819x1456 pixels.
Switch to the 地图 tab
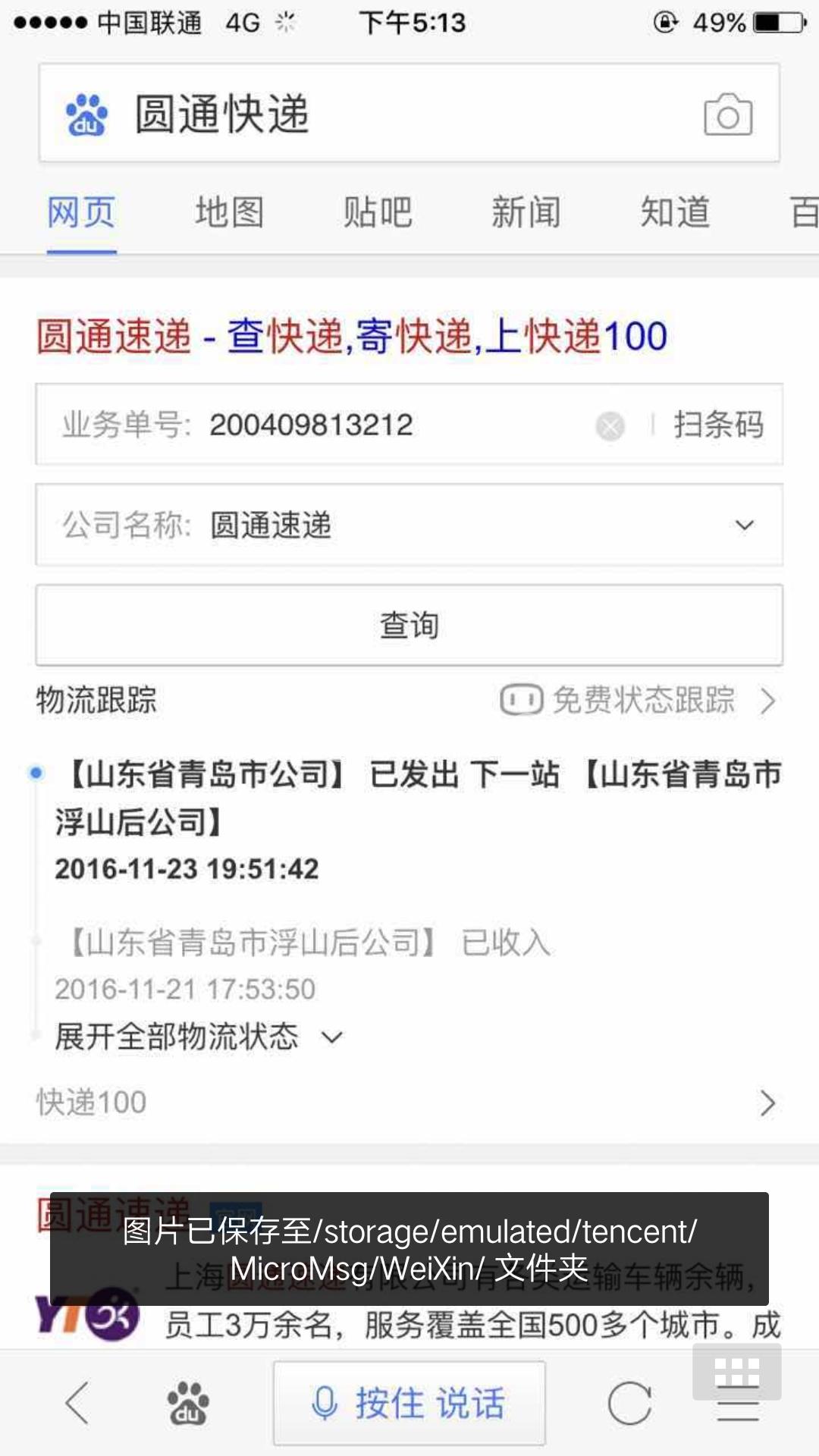[x=229, y=212]
